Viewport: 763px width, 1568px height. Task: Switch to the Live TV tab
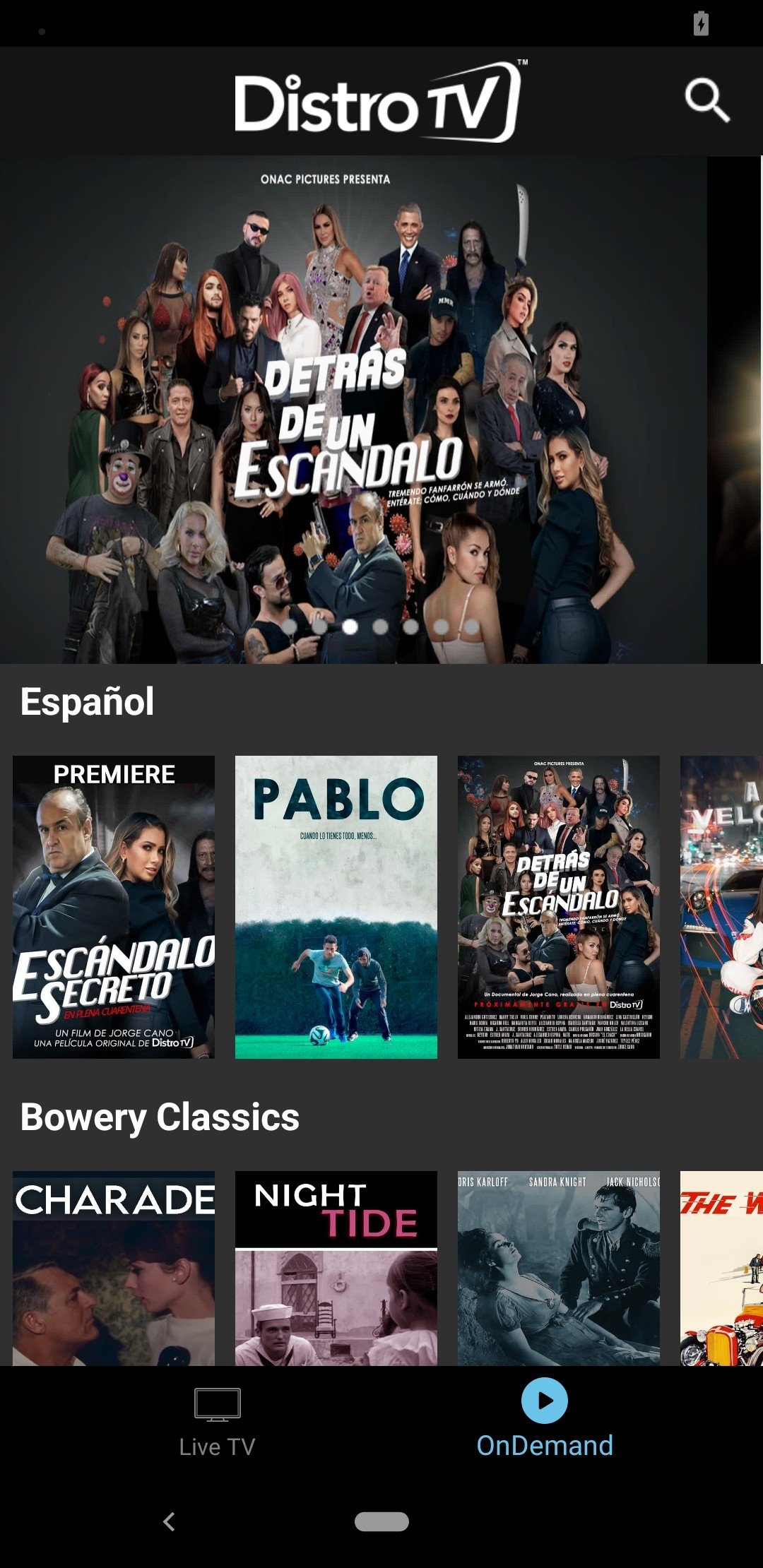point(217,1422)
